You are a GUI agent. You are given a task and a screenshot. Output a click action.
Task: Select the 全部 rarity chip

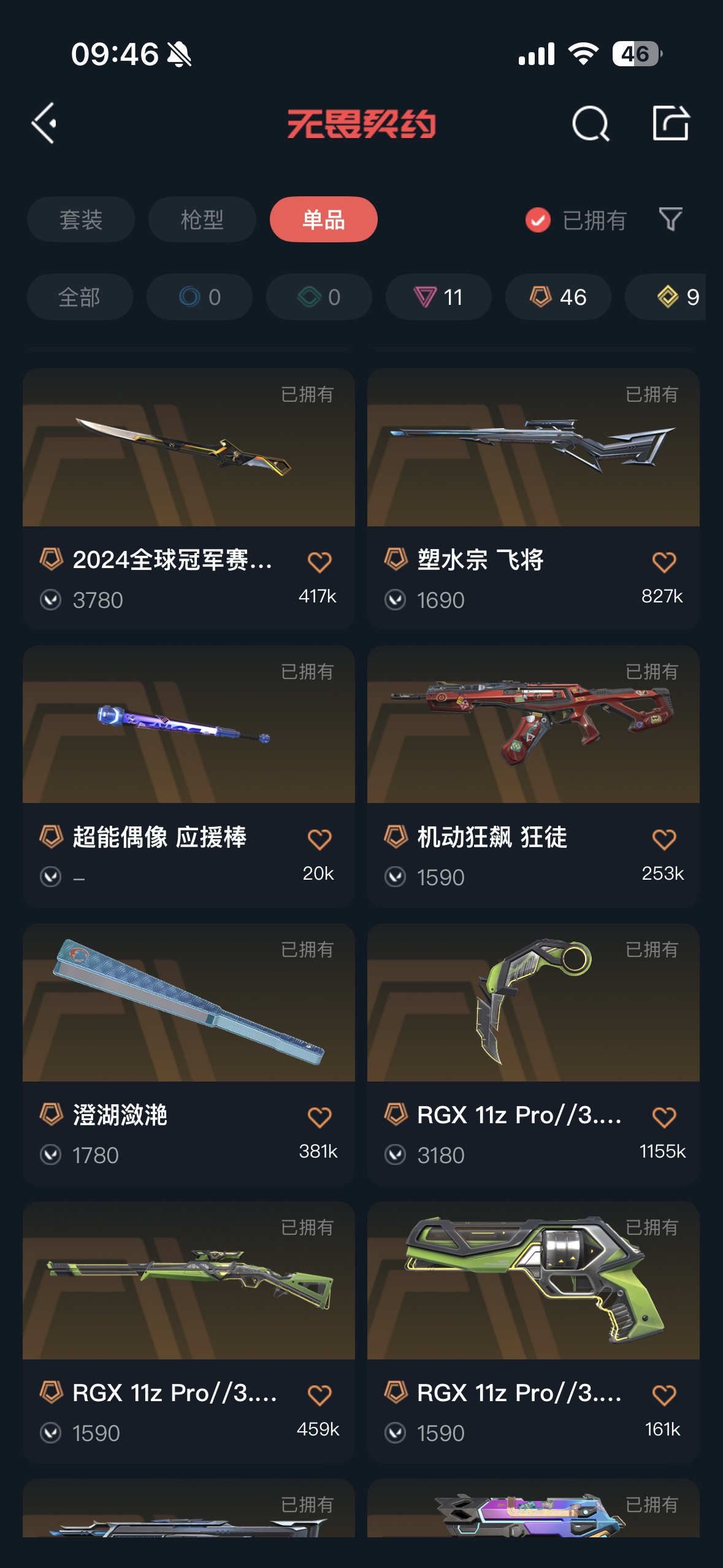click(x=80, y=298)
